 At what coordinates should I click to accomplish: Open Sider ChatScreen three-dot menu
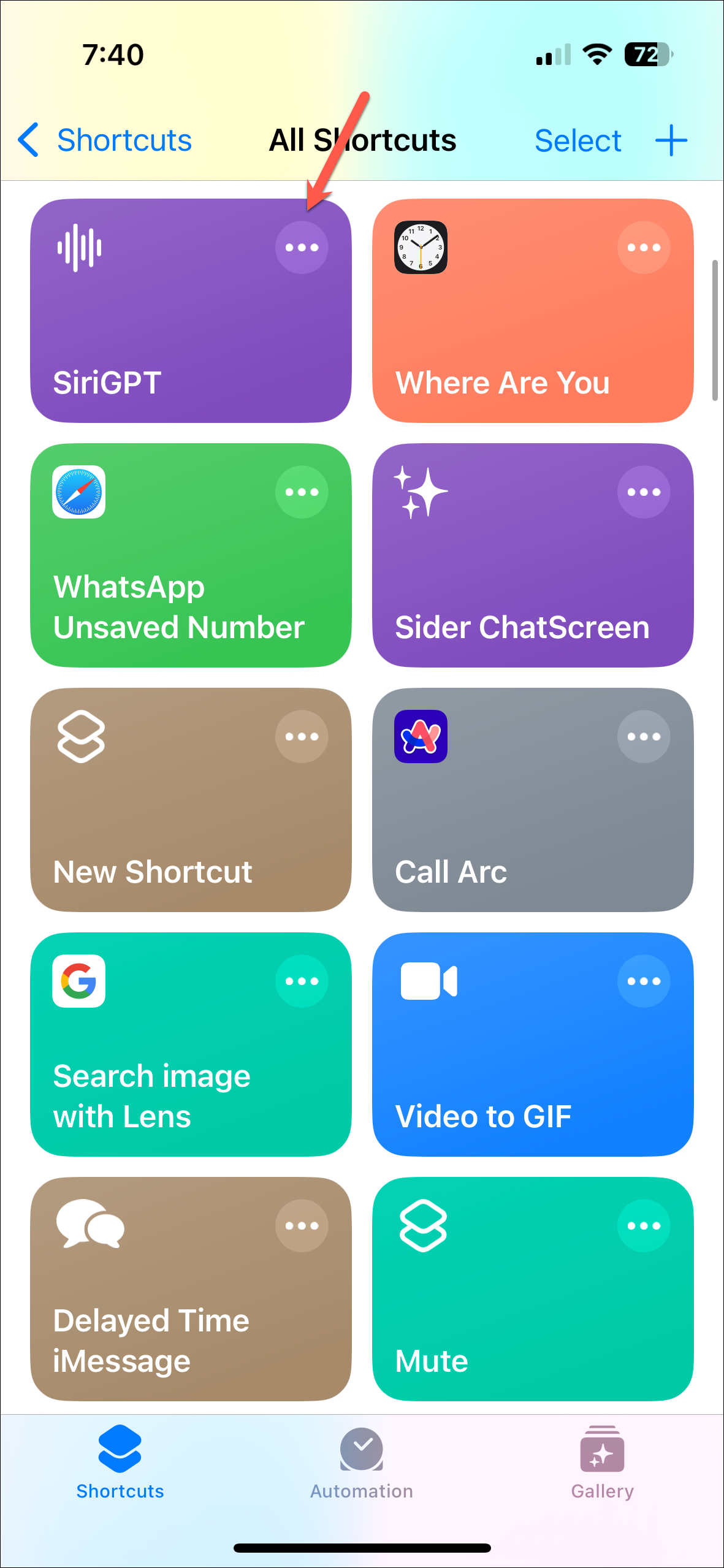tap(644, 492)
